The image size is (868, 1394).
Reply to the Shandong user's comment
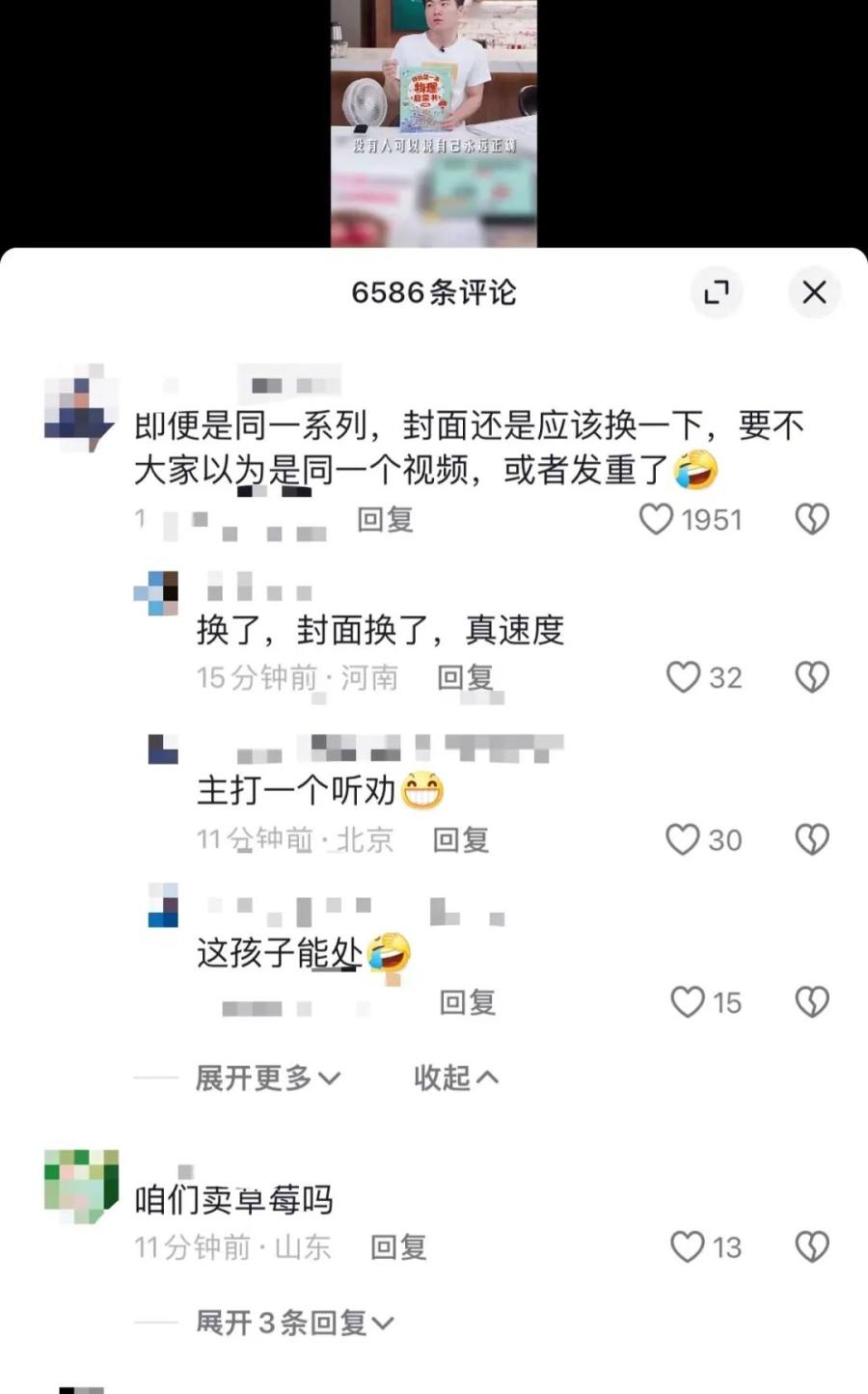point(398,1247)
